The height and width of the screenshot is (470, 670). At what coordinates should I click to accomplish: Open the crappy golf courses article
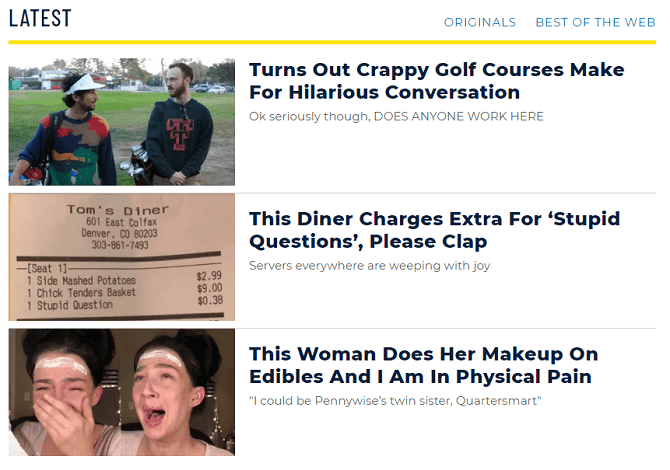click(x=436, y=81)
